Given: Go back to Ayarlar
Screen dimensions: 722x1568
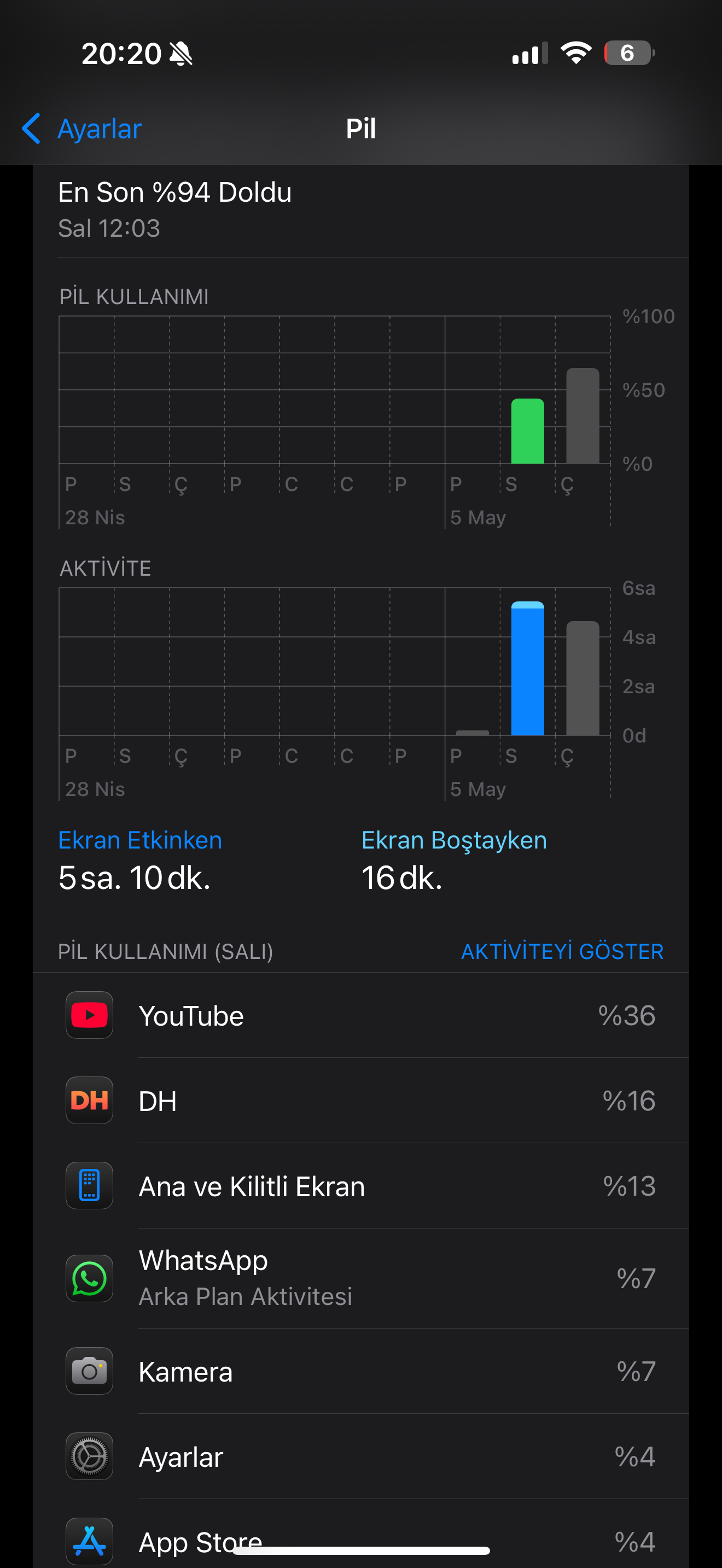Looking at the screenshot, I should [x=81, y=128].
